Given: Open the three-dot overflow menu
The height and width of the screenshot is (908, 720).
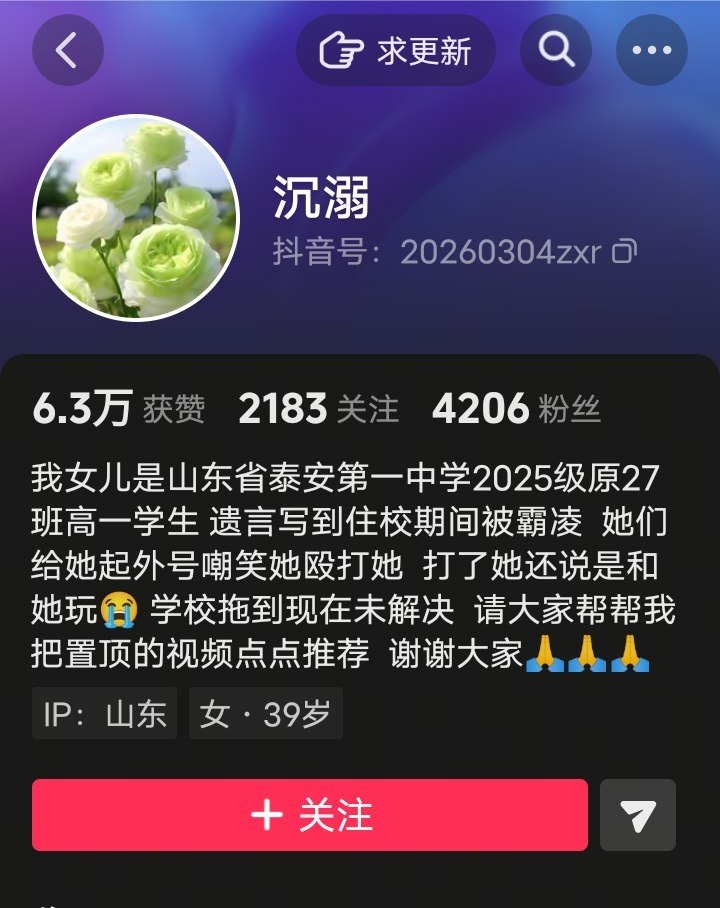Looking at the screenshot, I should 652,50.
